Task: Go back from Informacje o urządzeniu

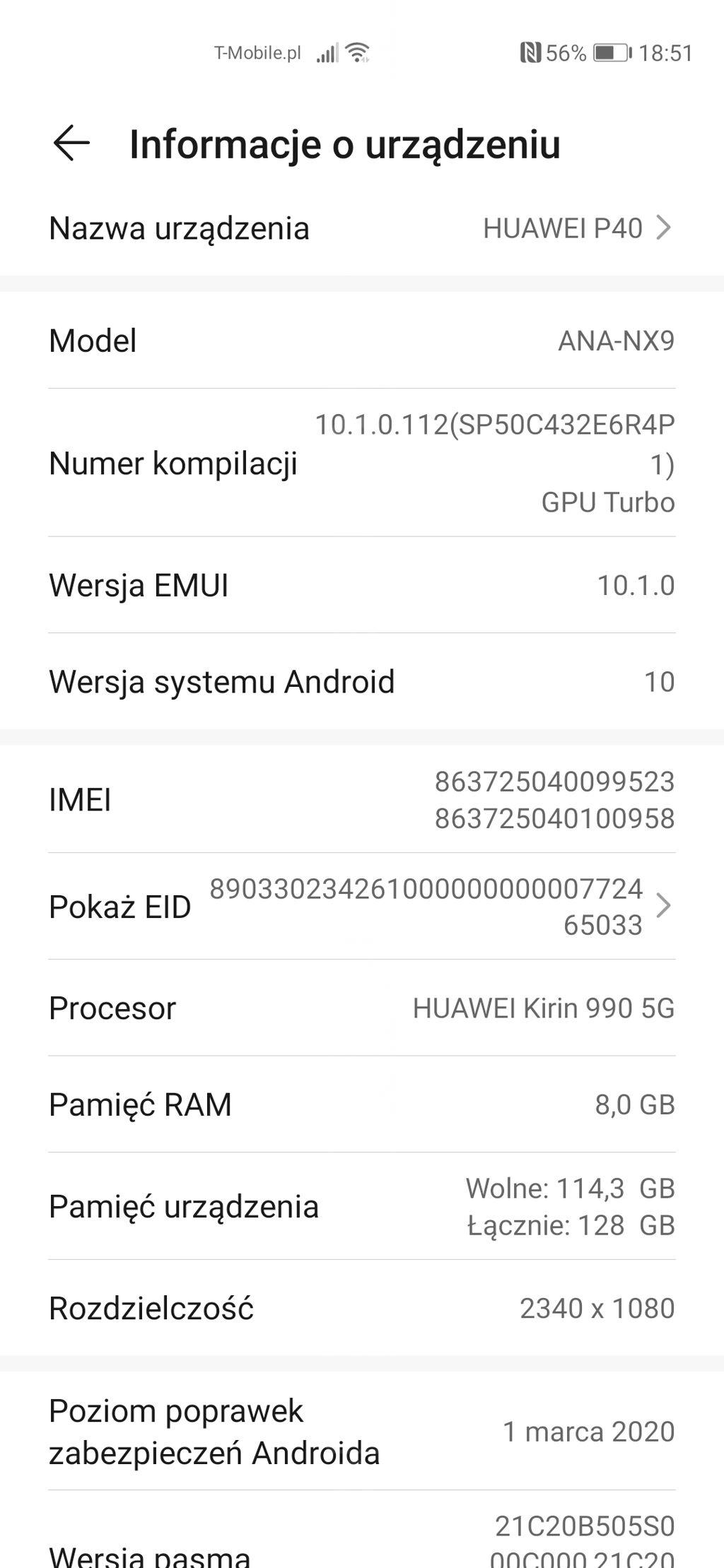Action: 71,143
